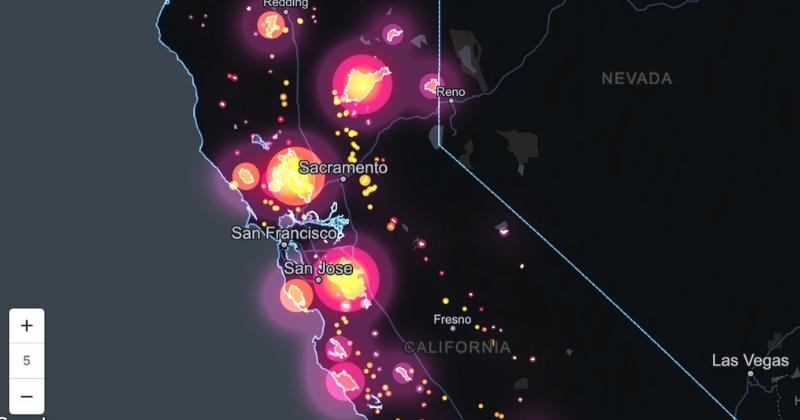800x420 pixels.
Task: Zoom in with the plus button
Action: [27, 326]
